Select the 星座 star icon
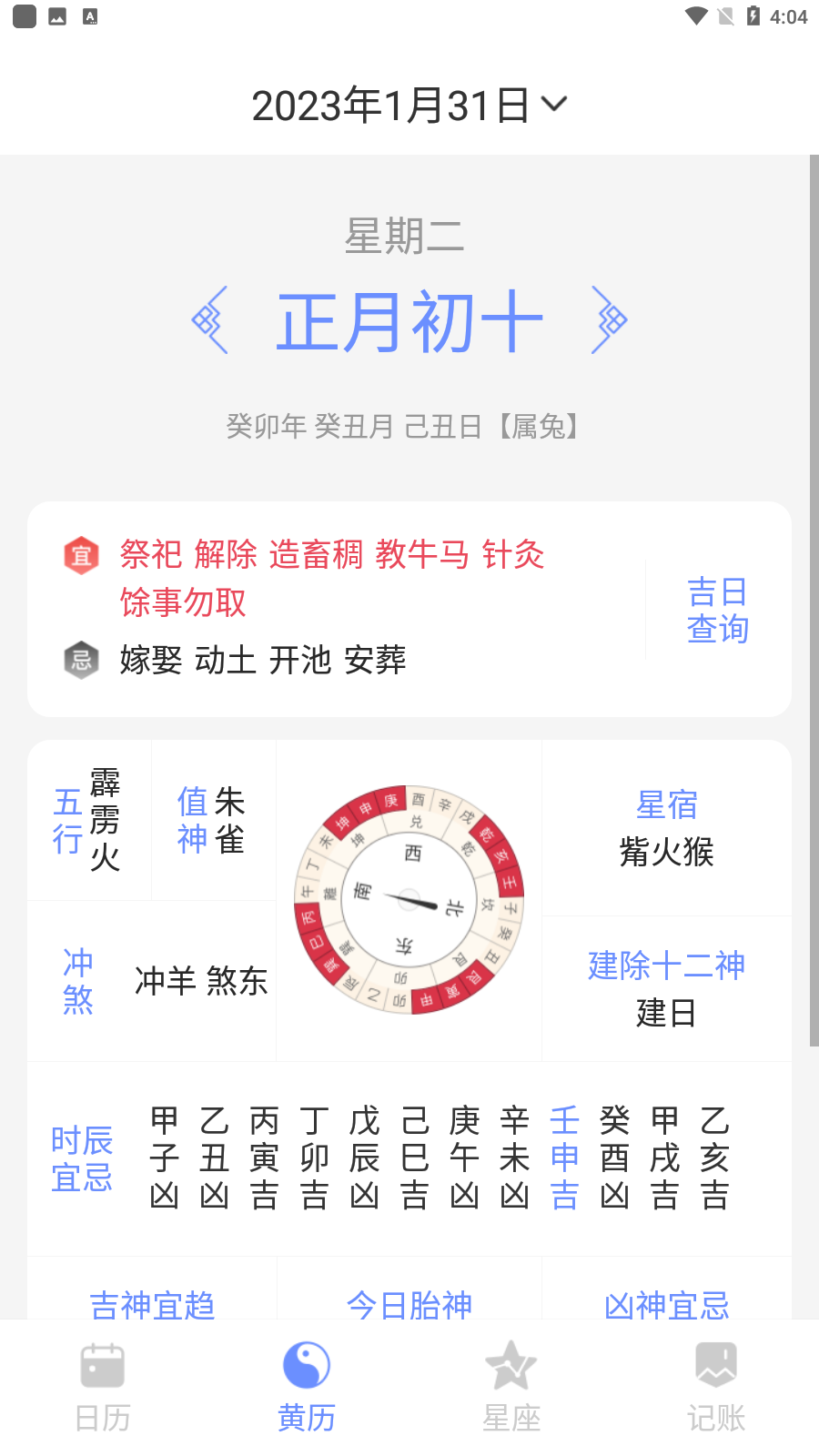Viewport: 819px width, 1456px height. click(x=511, y=1365)
